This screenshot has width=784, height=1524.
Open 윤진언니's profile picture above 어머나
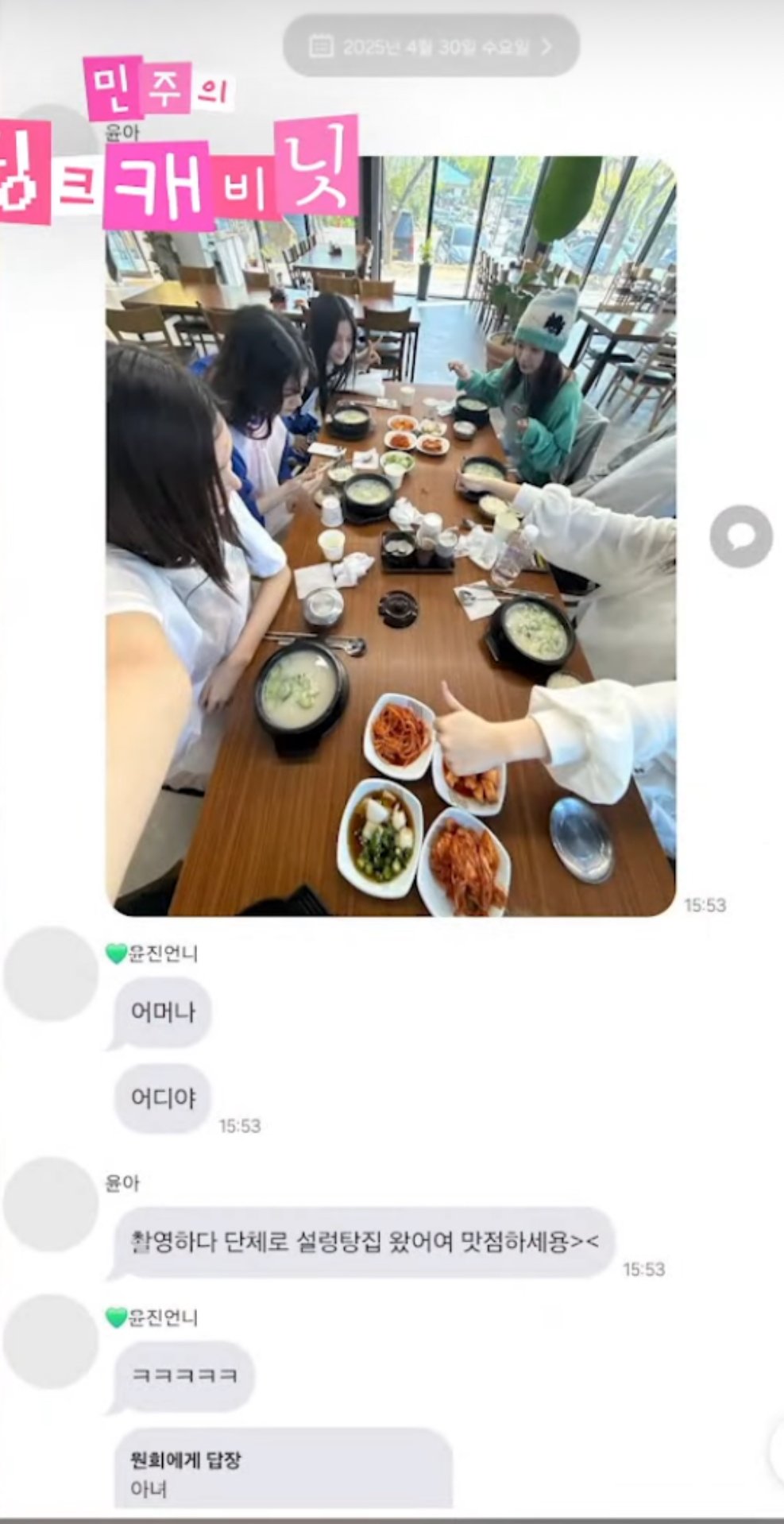pyautogui.click(x=50, y=973)
